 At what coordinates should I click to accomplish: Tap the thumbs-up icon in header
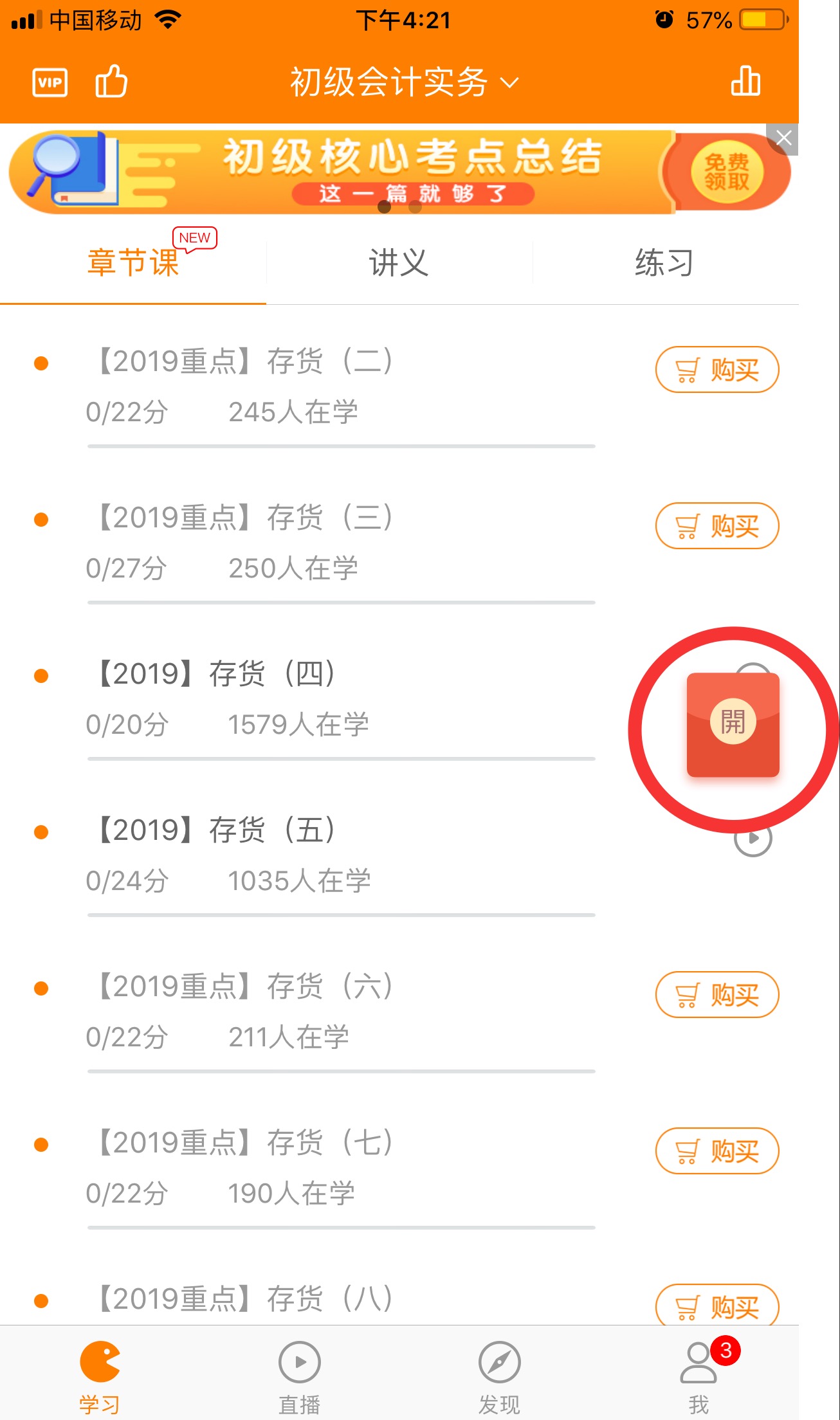pyautogui.click(x=111, y=82)
